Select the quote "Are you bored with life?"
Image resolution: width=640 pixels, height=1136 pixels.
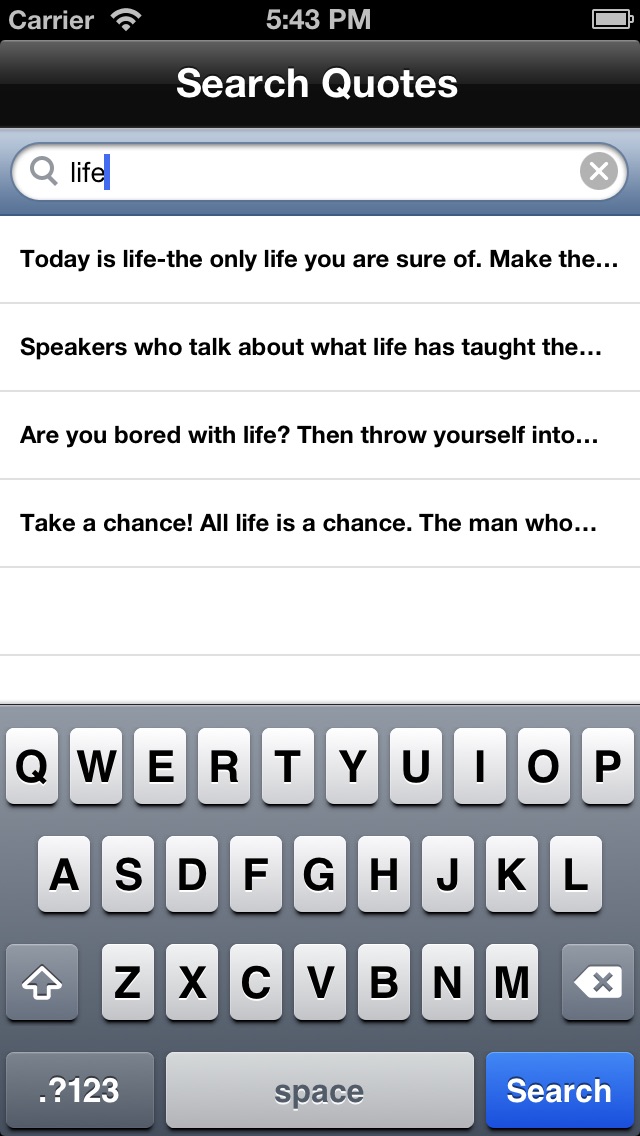tap(320, 436)
